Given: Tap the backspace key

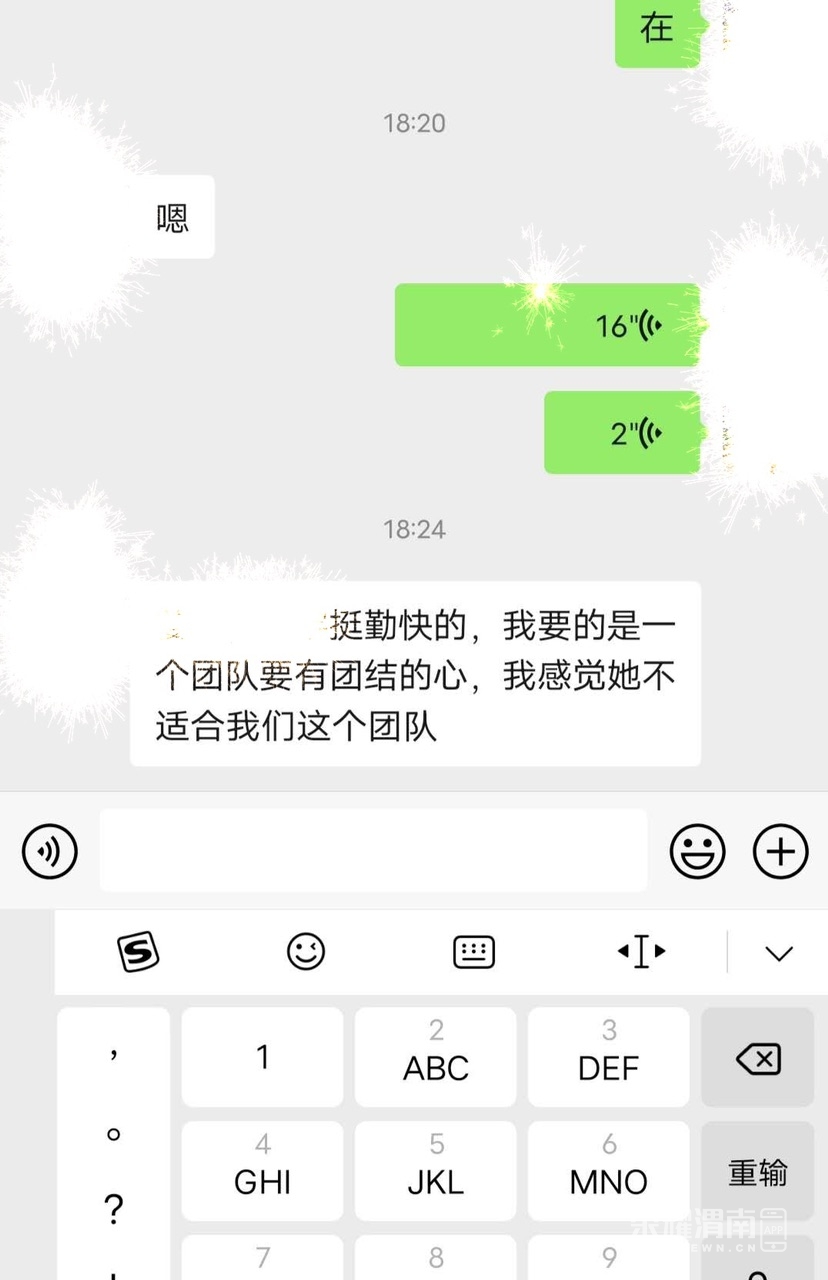Looking at the screenshot, I should tap(757, 1058).
